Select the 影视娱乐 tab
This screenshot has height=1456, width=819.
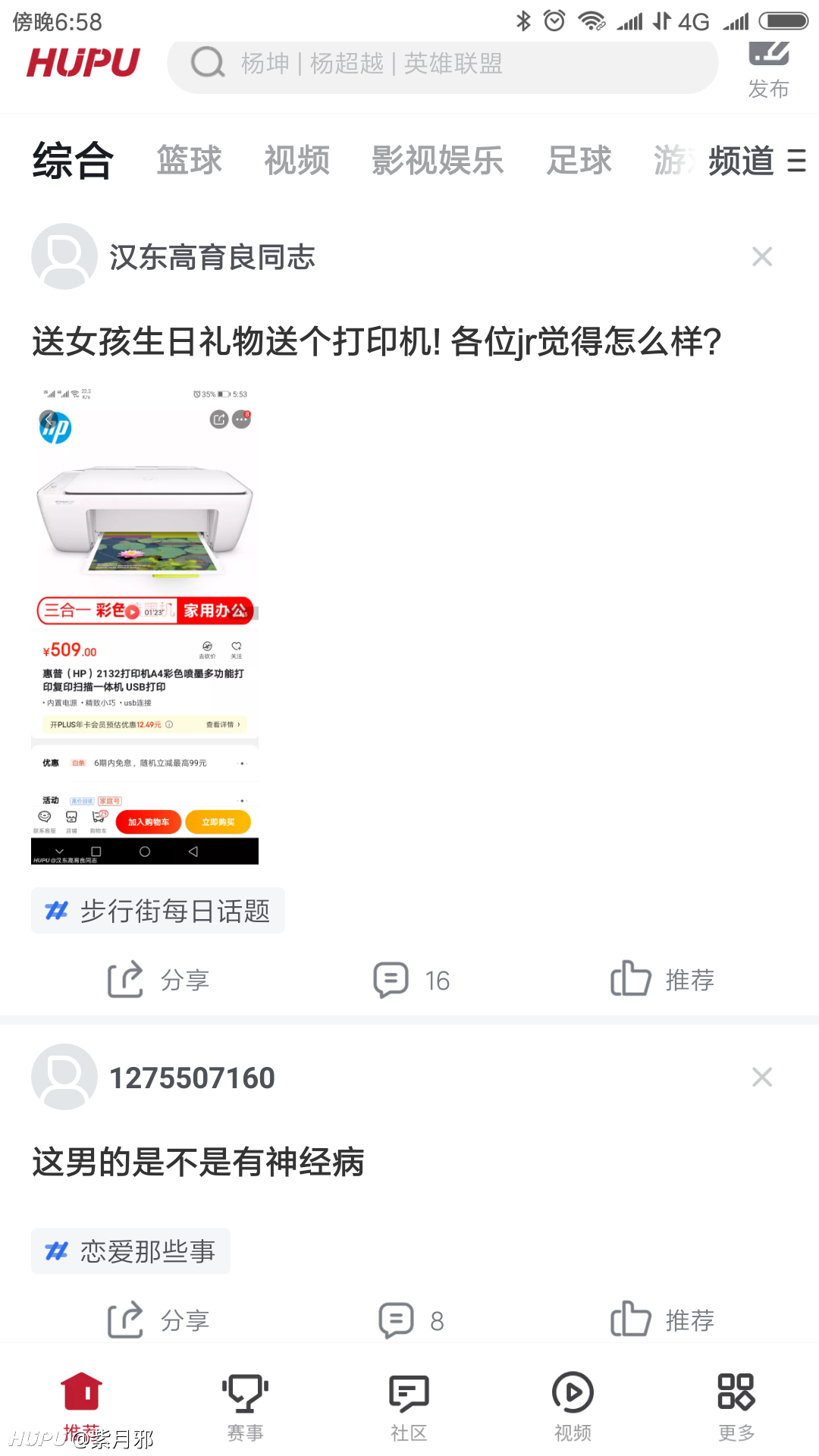point(438,161)
